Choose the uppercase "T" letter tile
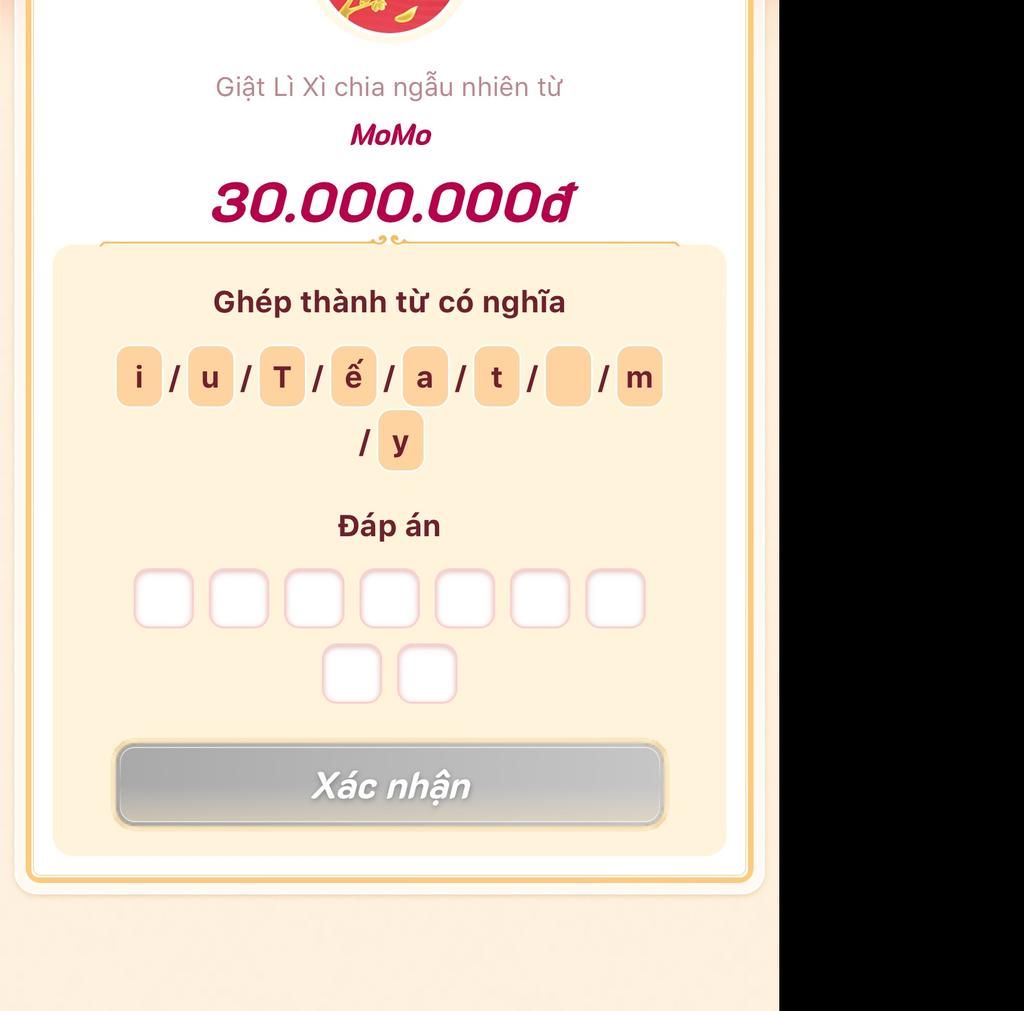The height and width of the screenshot is (1011, 1024). point(282,377)
